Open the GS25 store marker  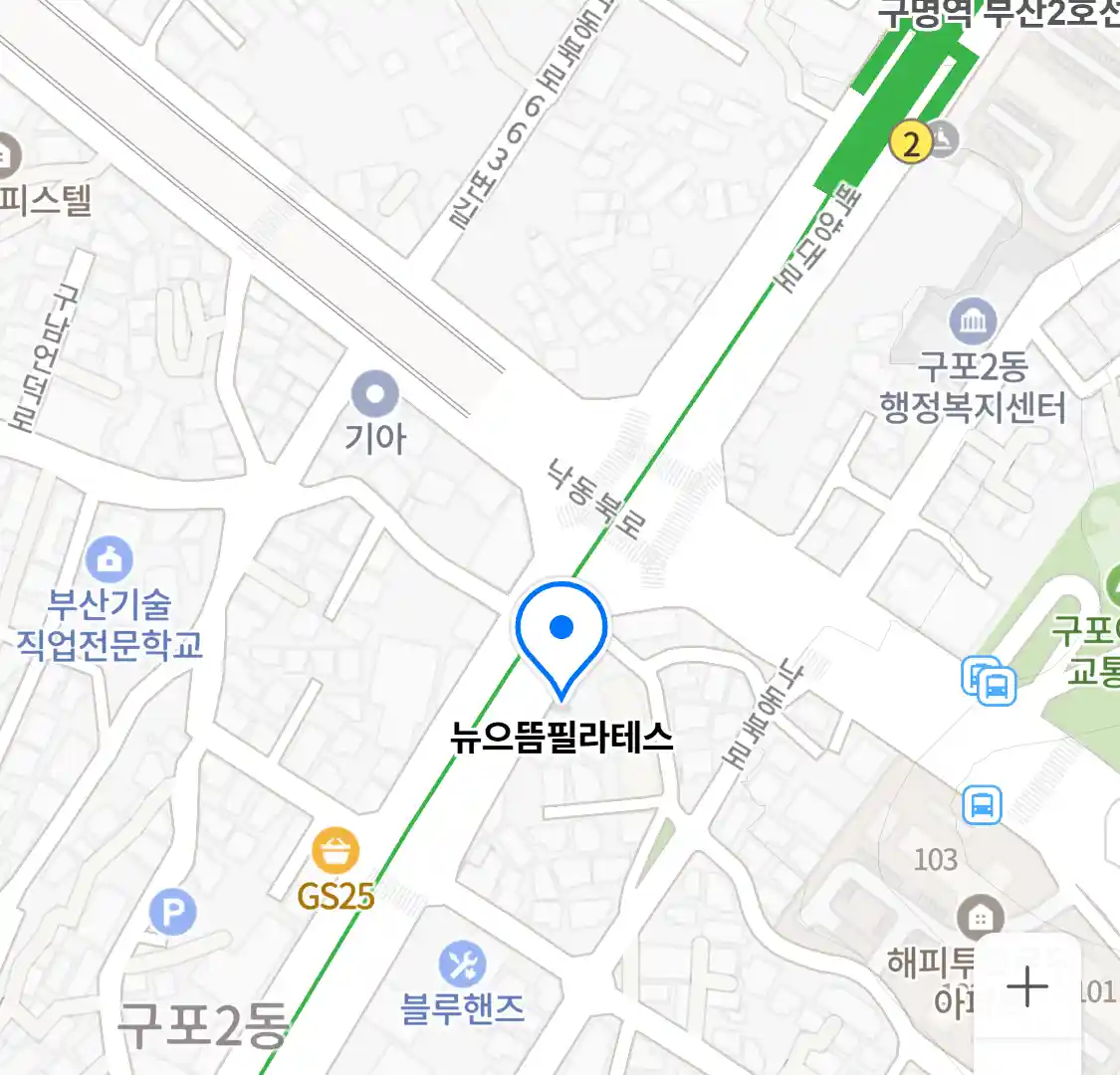[x=336, y=853]
